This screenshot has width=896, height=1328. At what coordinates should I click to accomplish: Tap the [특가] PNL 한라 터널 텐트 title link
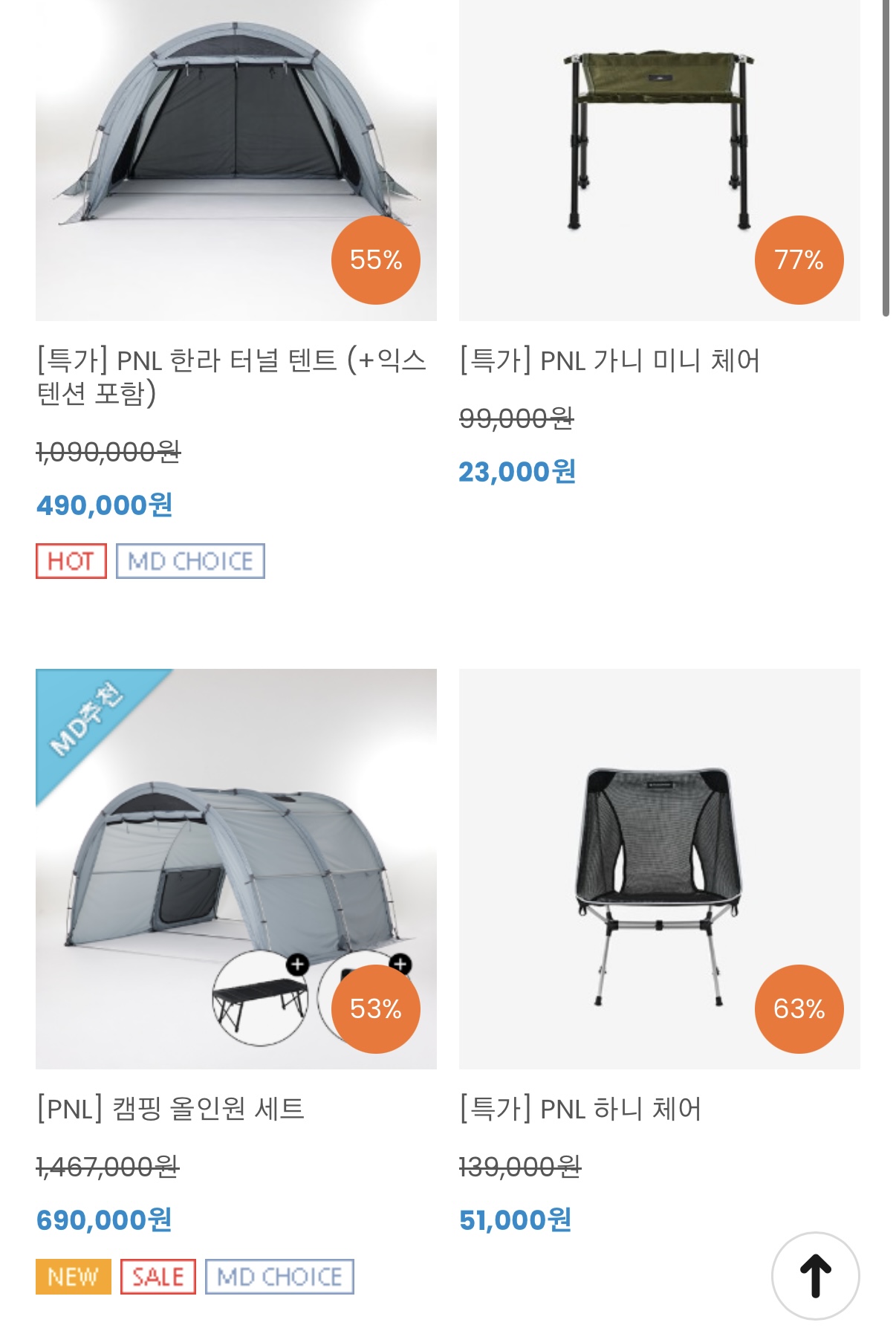point(232,377)
